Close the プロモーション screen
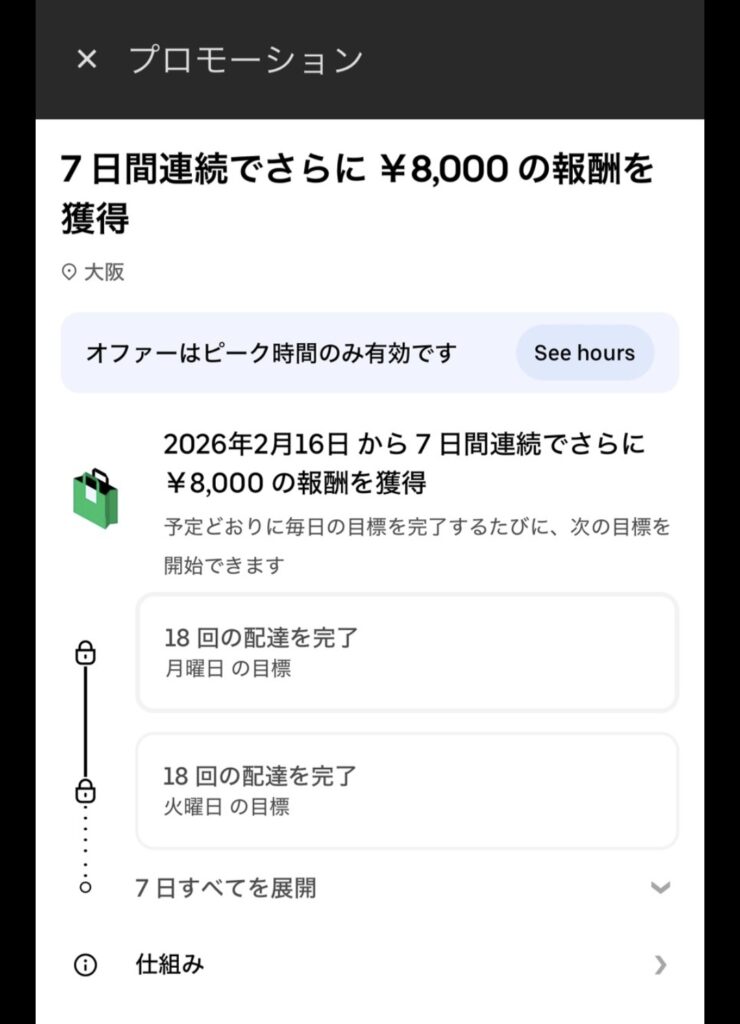The height and width of the screenshot is (1024, 740). pyautogui.click(x=87, y=60)
